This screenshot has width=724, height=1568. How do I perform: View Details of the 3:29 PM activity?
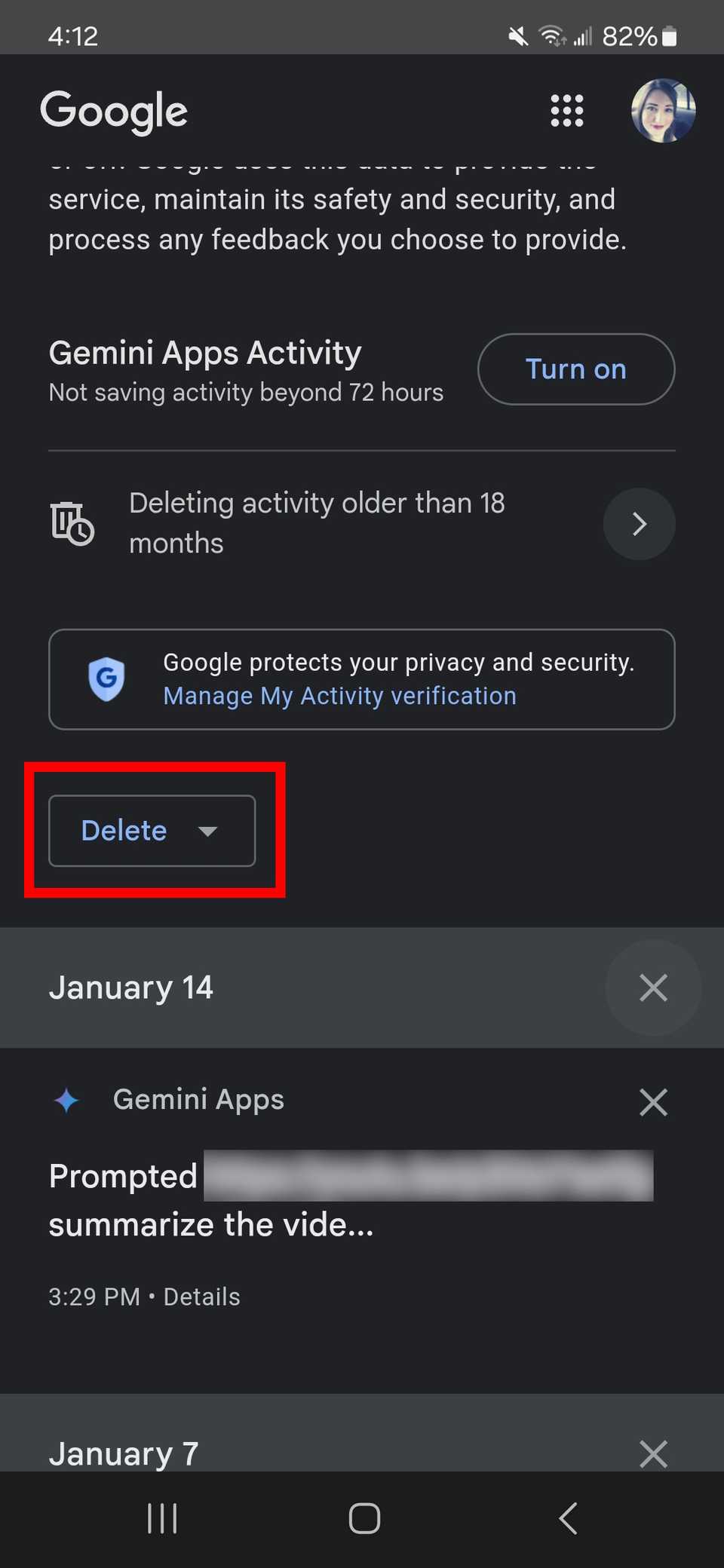201,1297
